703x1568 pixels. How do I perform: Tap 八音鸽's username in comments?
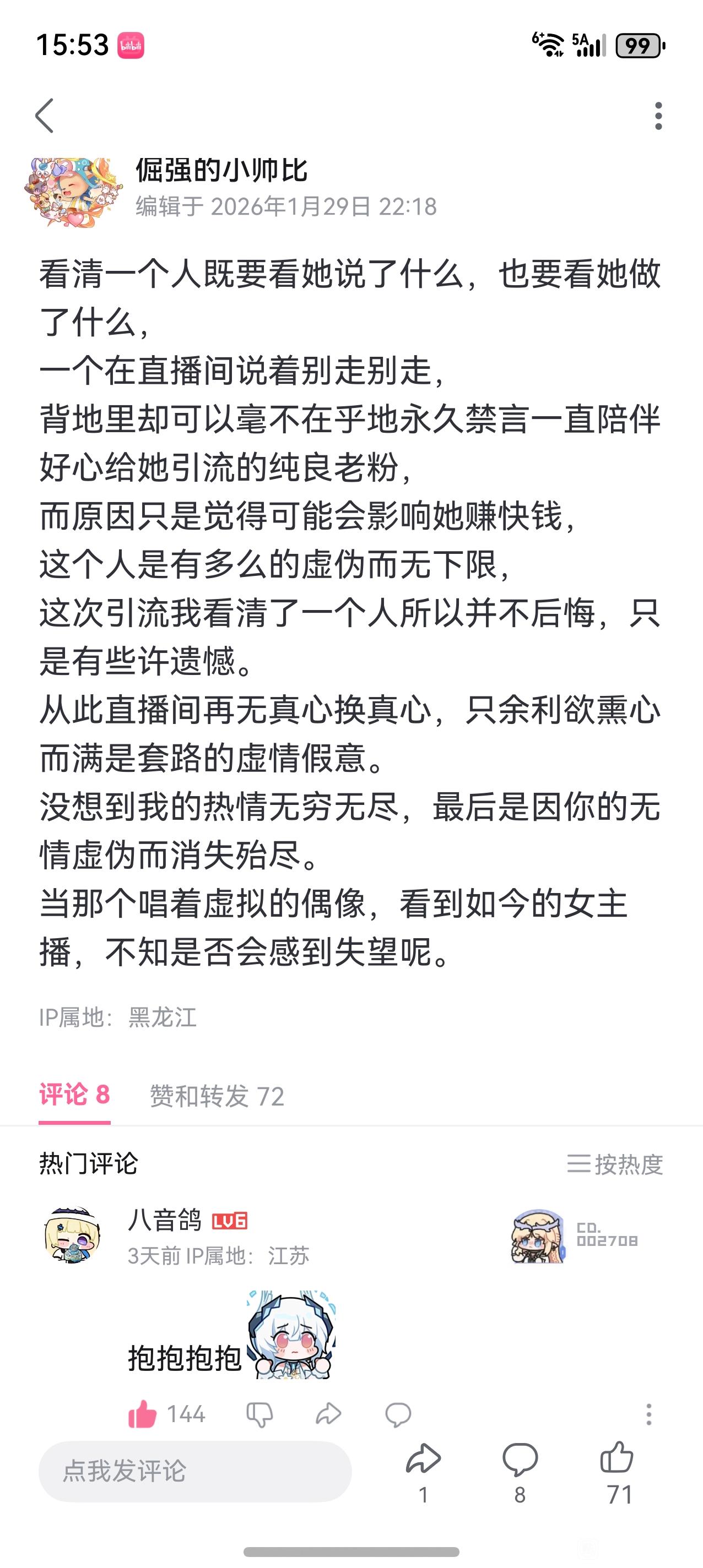(x=165, y=1220)
